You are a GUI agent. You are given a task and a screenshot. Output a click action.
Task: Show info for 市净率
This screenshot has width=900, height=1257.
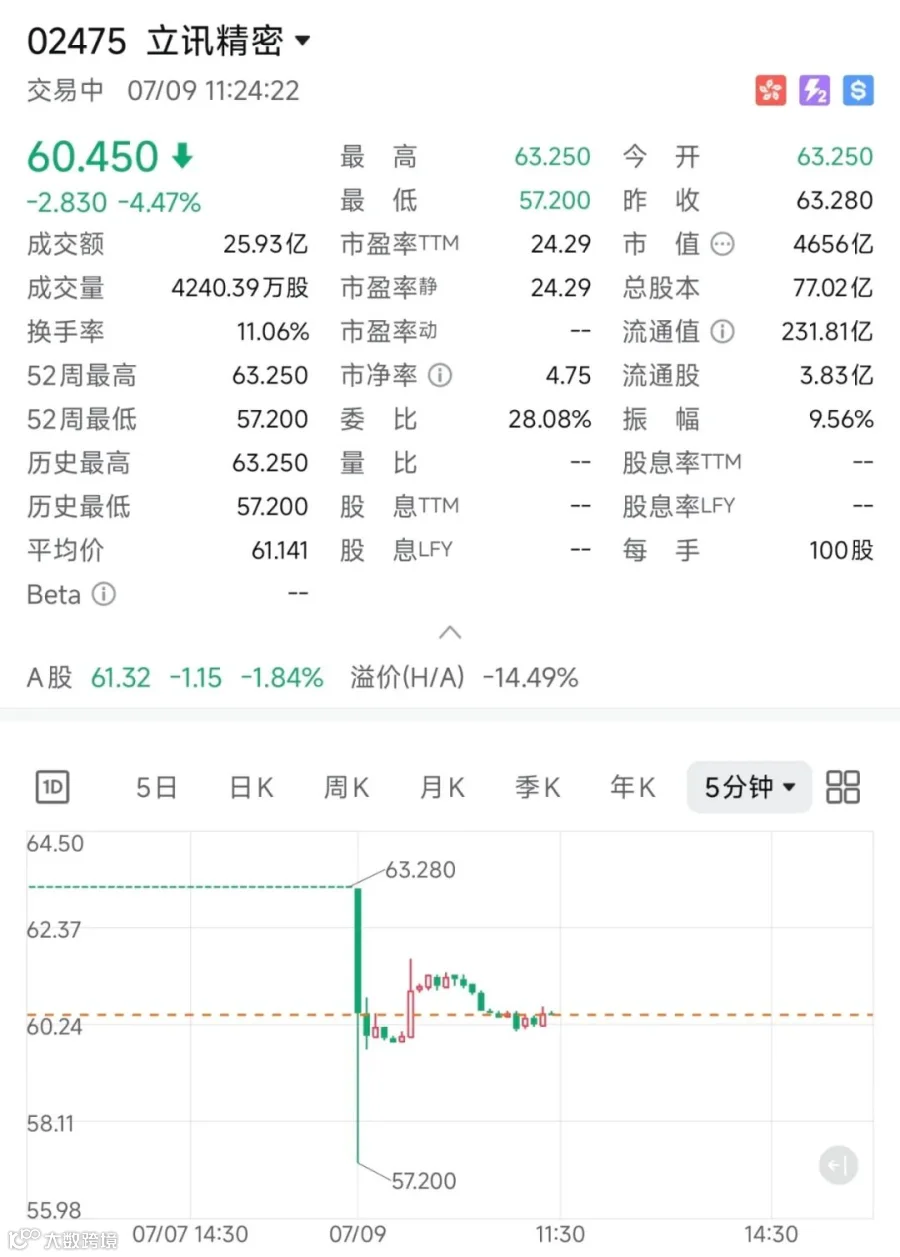click(440, 375)
